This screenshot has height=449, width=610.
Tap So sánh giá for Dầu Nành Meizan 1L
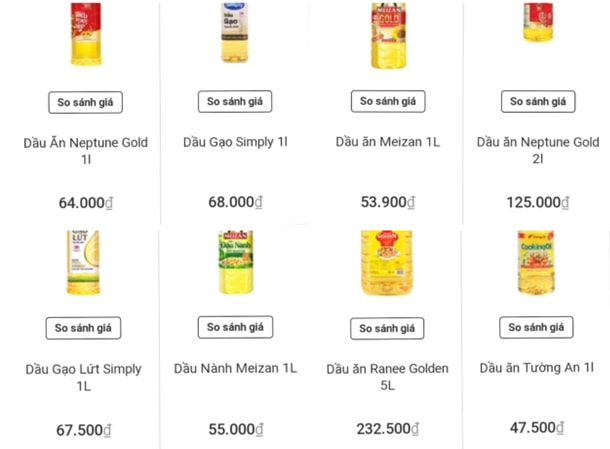click(x=235, y=327)
